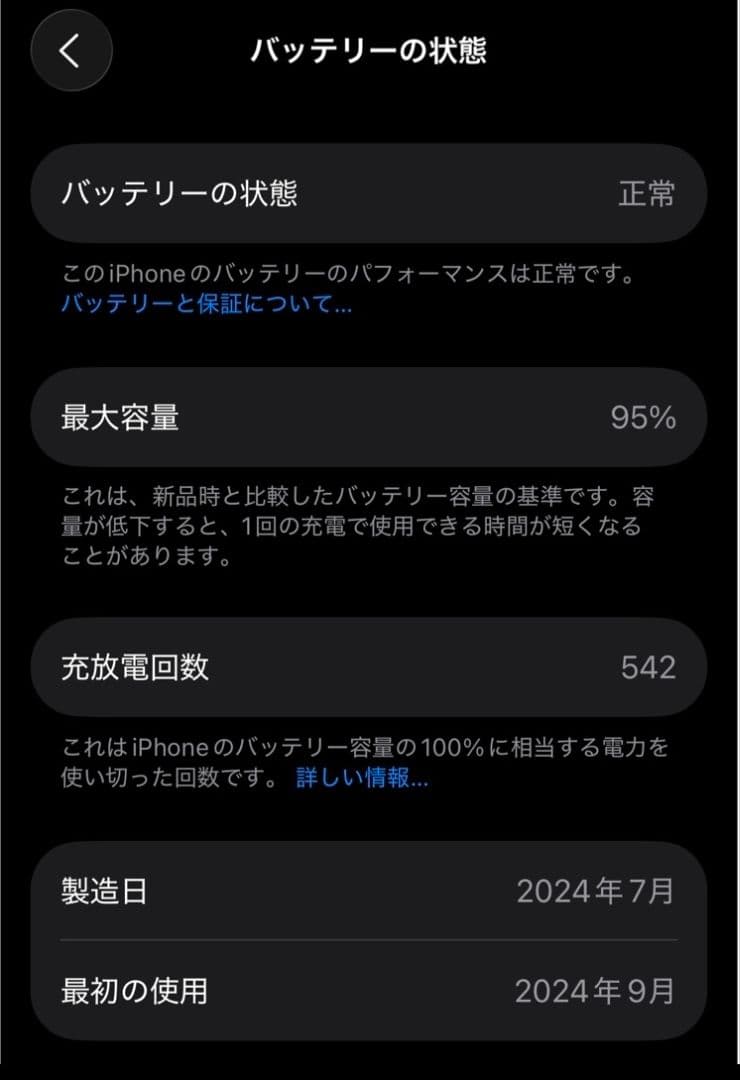This screenshot has width=740, height=1080.
Task: Select the 最大容量 row
Action: 370,417
